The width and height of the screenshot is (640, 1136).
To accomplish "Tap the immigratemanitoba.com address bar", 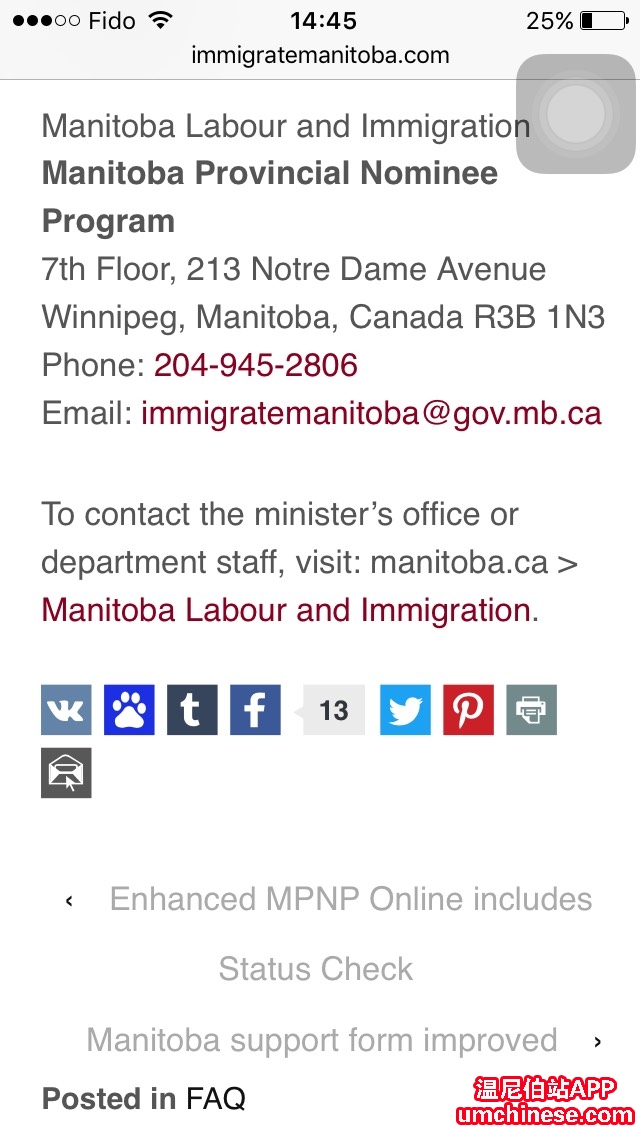I will [x=320, y=55].
